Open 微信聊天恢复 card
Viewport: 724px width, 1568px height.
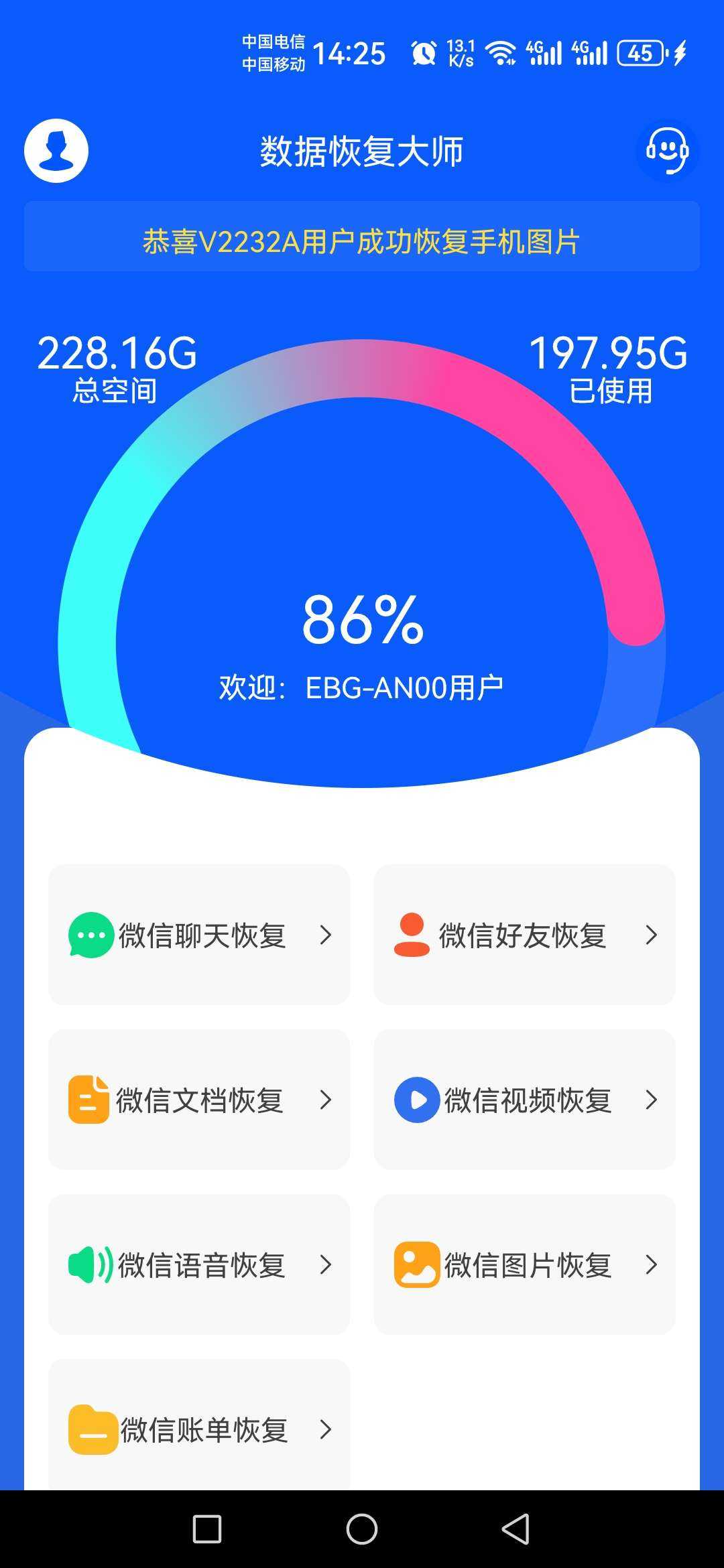(x=199, y=935)
